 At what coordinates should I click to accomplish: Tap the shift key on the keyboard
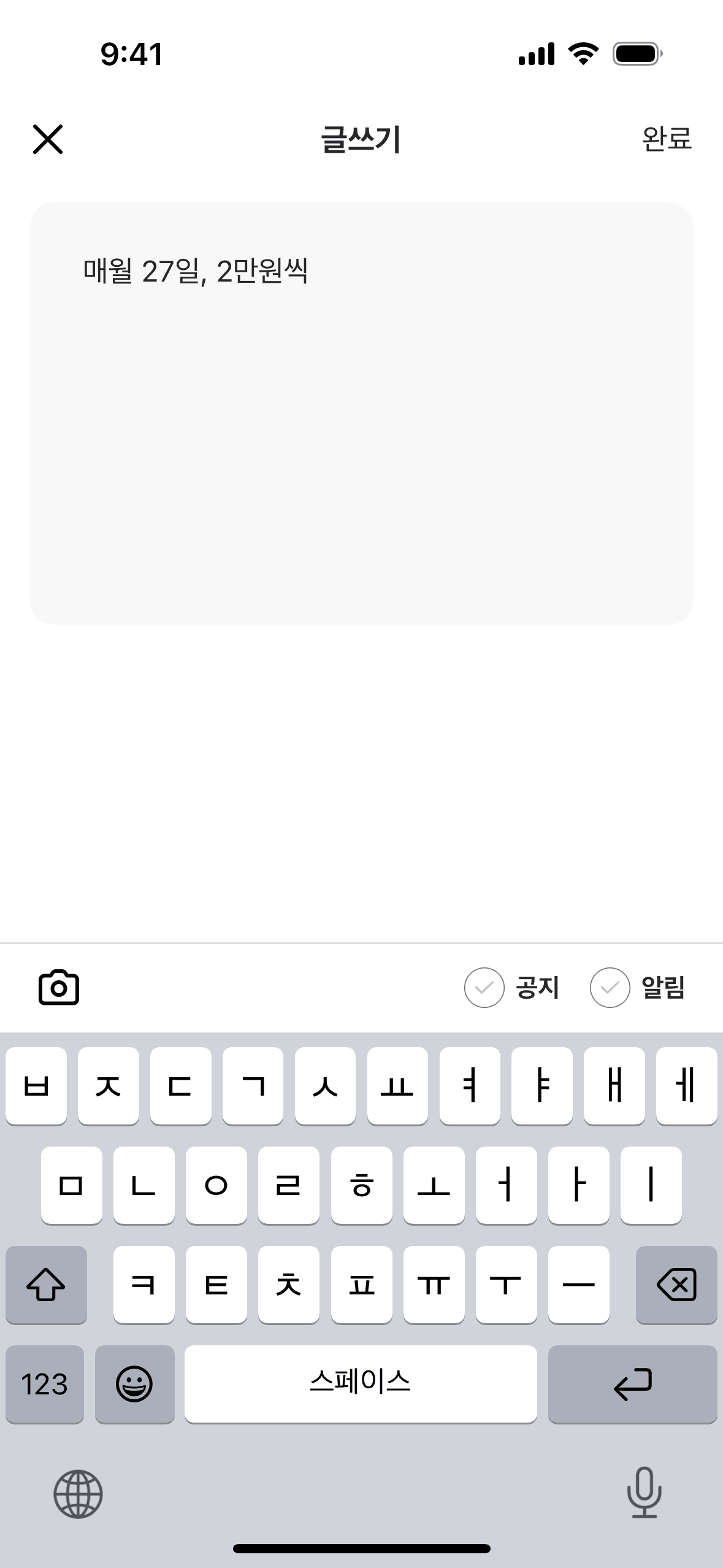click(x=46, y=1284)
